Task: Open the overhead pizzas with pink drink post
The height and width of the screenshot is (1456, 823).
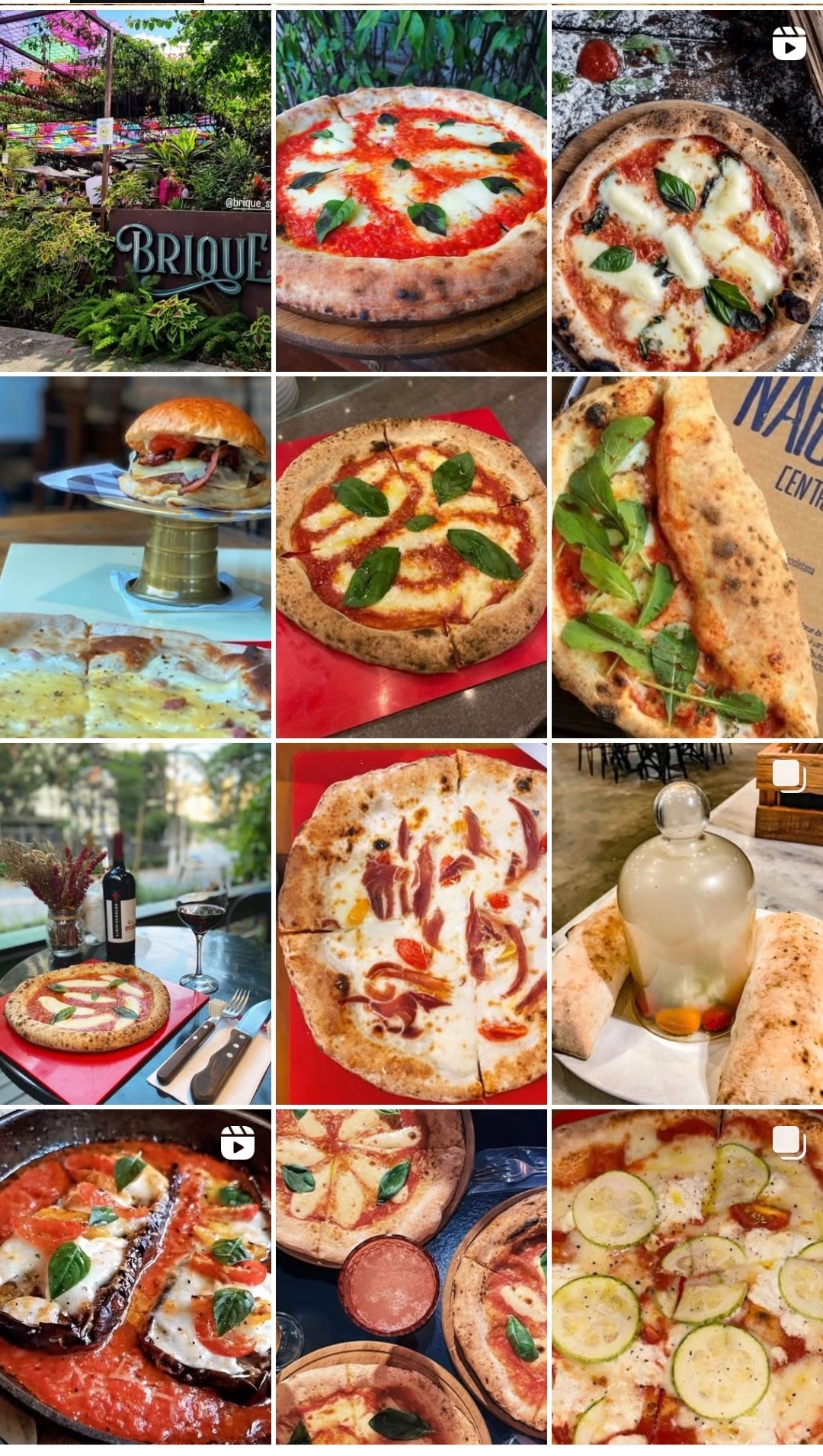Action: tap(411, 1276)
